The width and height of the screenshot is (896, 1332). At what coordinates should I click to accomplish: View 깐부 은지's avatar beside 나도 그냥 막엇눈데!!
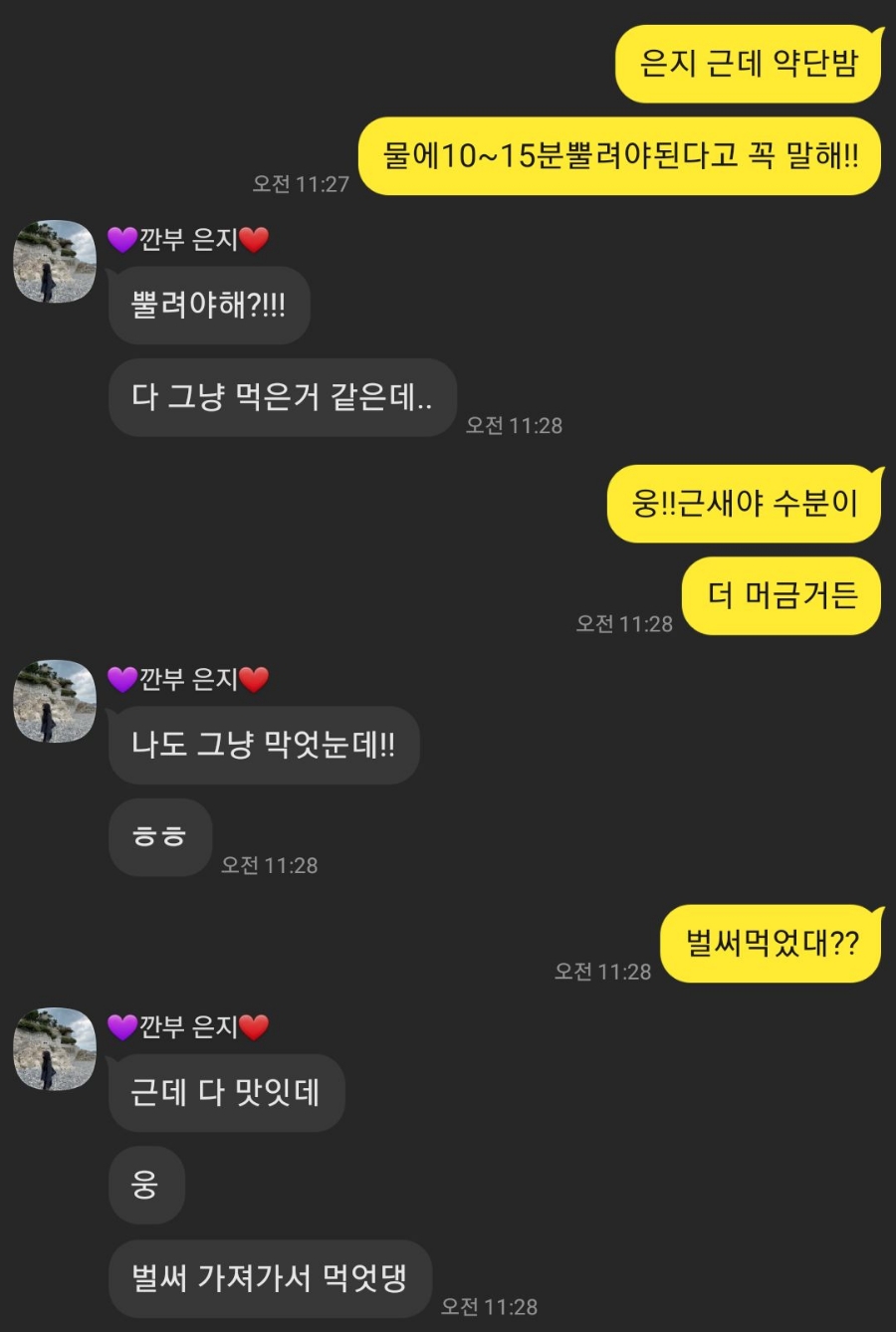(55, 702)
